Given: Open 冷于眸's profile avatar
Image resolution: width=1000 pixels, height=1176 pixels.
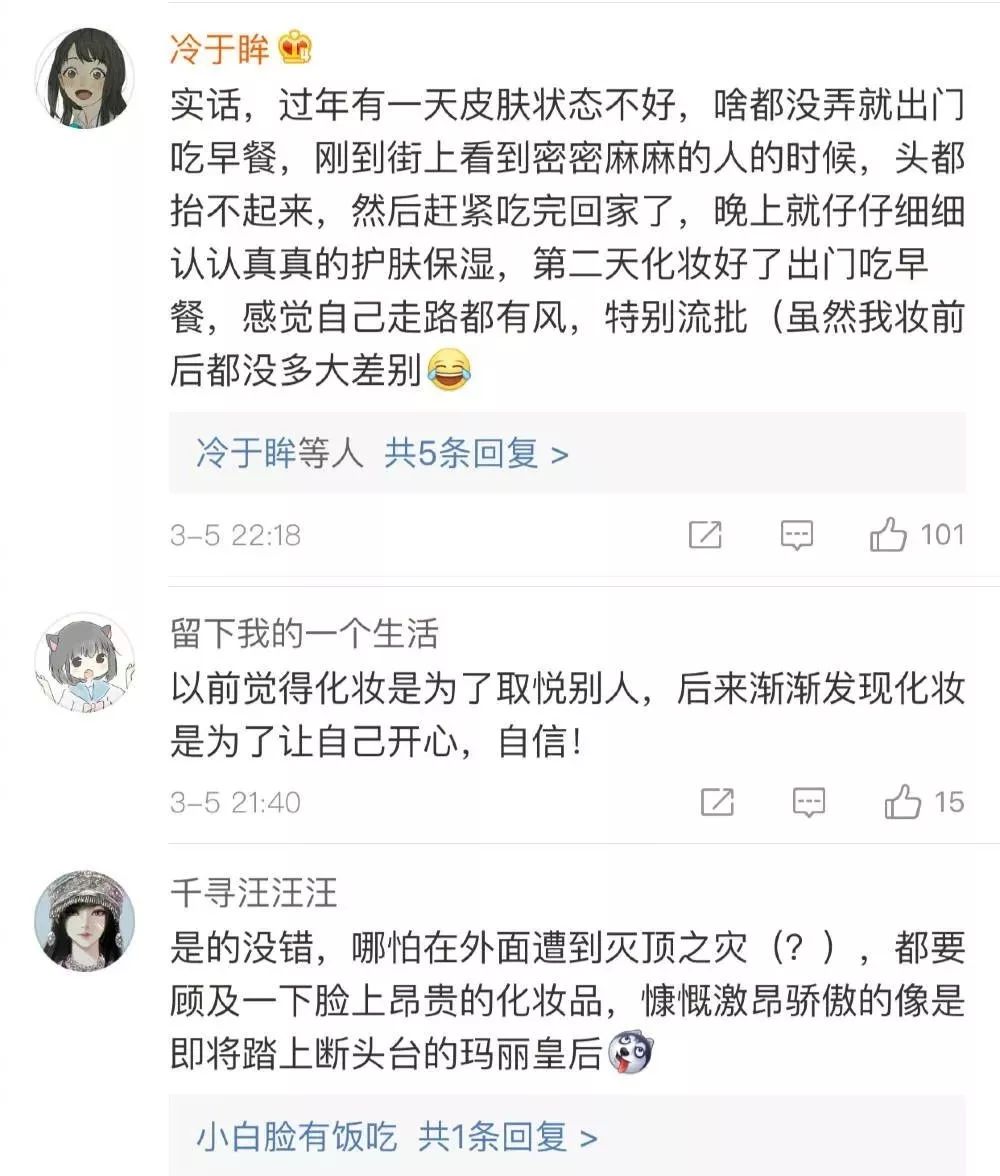Looking at the screenshot, I should (x=84, y=78).
